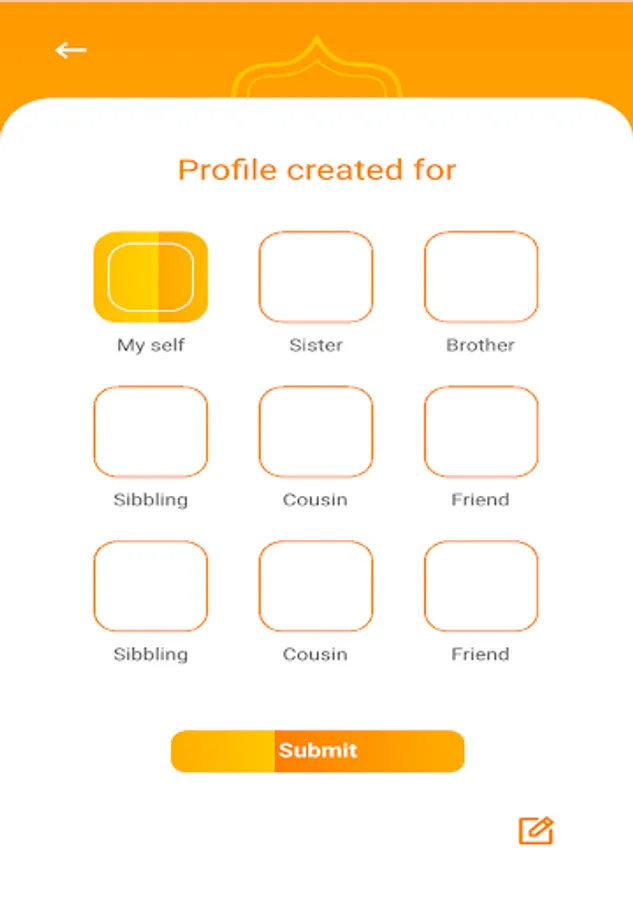633x900 pixels.
Task: Tap the Submit button
Action: pos(317,751)
